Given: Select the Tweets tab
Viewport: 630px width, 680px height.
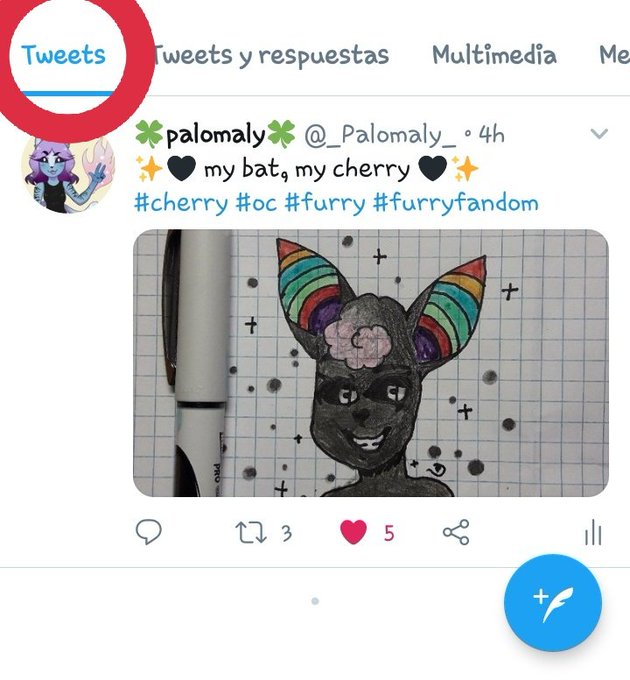Looking at the screenshot, I should 63,55.
